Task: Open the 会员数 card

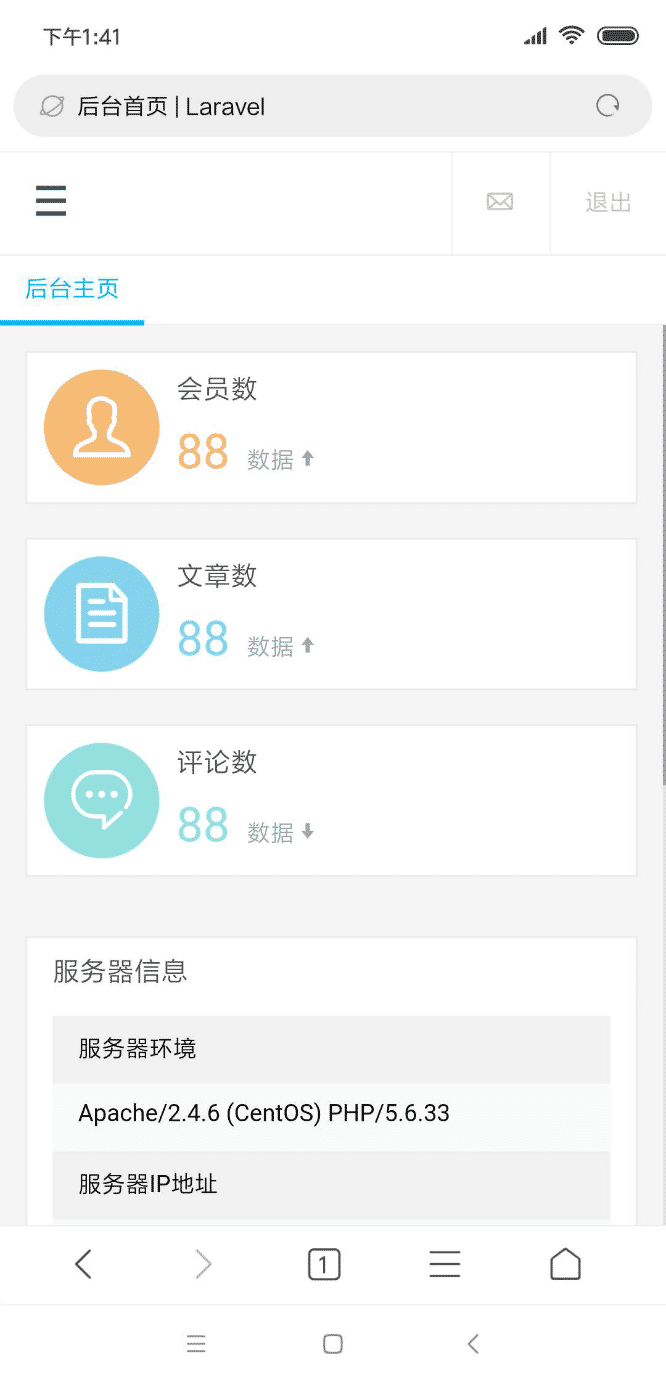Action: coord(331,427)
